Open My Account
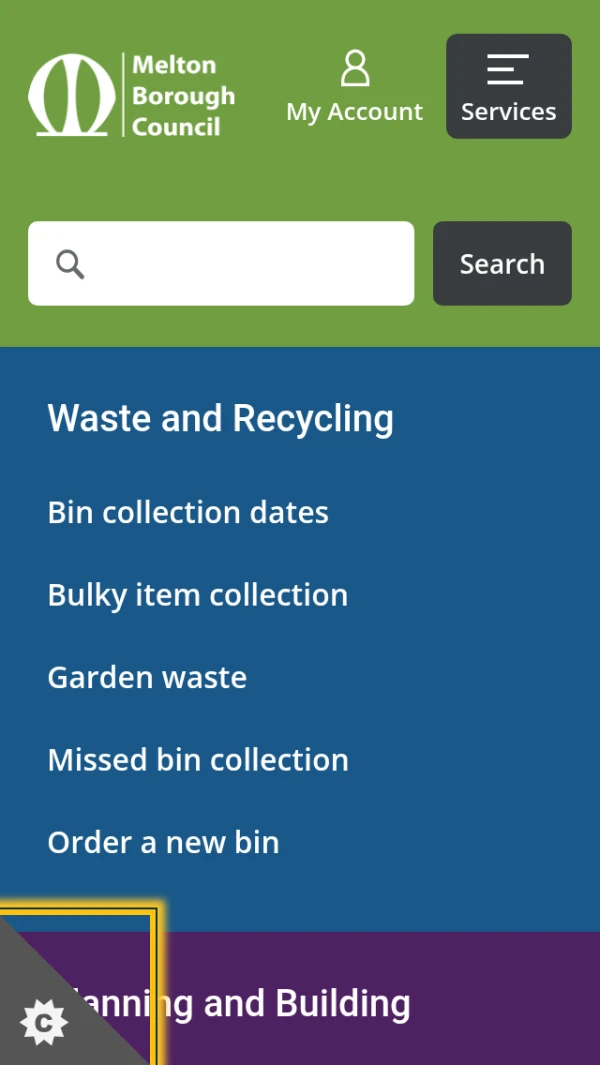Screen dimensions: 600x1065 pos(354,88)
